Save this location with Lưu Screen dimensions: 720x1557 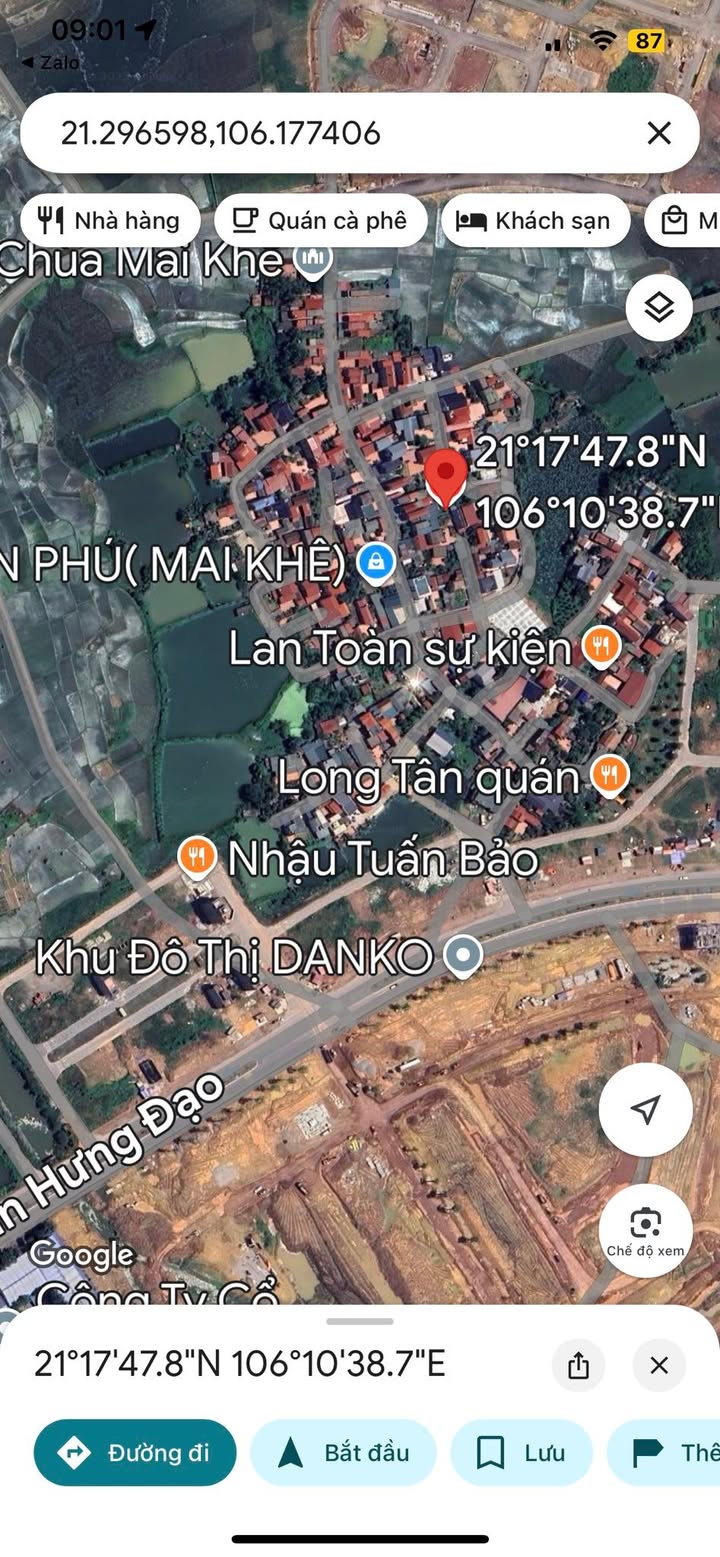tap(521, 1452)
